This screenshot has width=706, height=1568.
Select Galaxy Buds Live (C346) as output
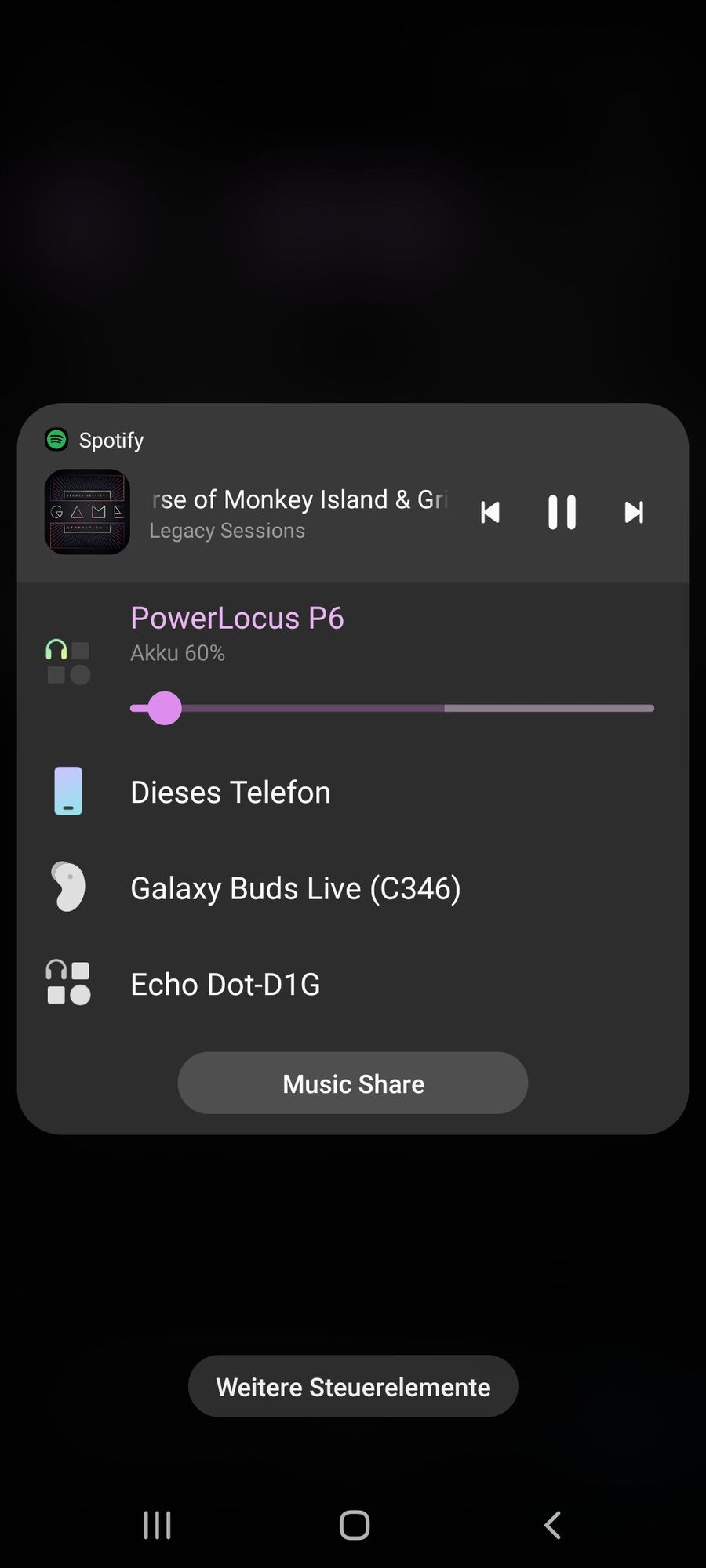click(x=295, y=888)
